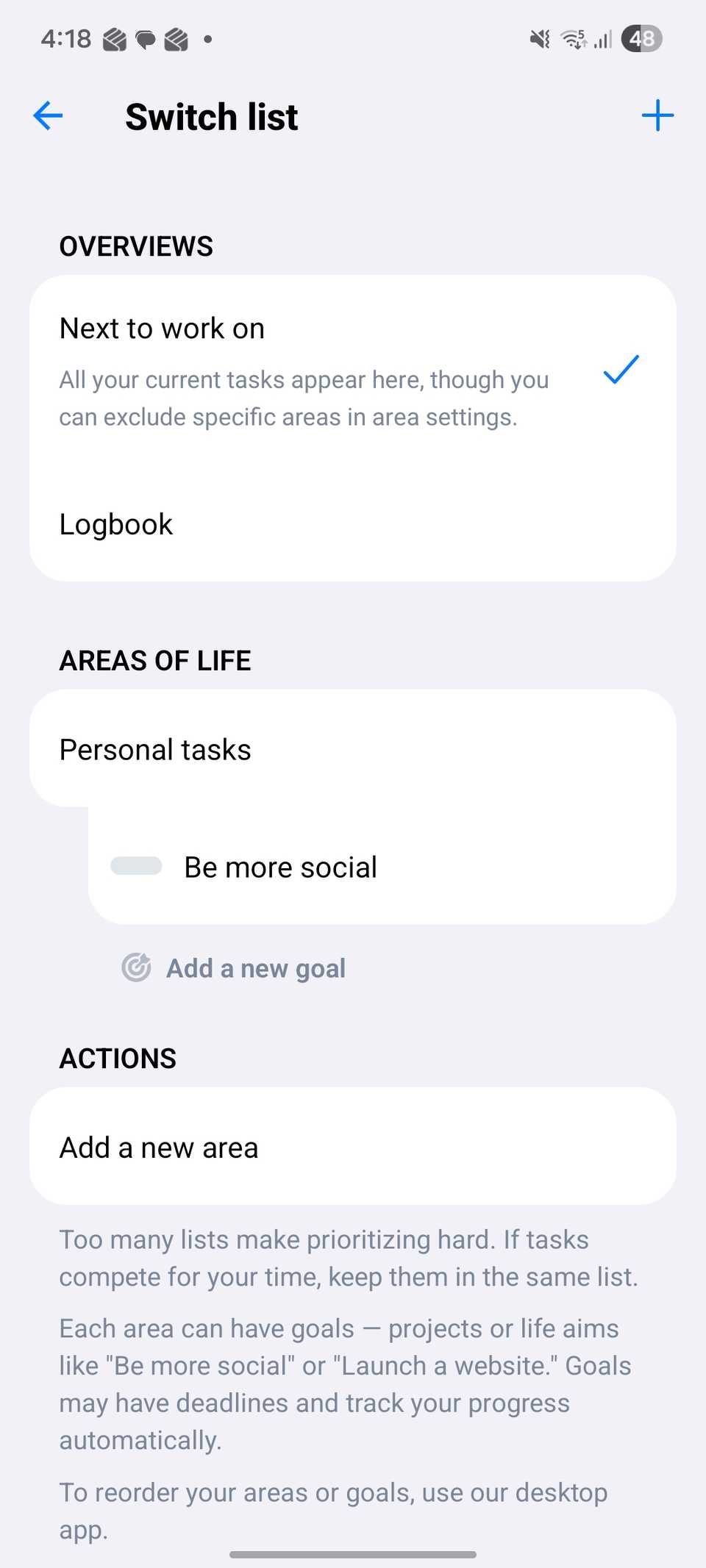Tap the 4:18 clock in the status bar
The height and width of the screenshot is (1568, 706).
pyautogui.click(x=65, y=39)
